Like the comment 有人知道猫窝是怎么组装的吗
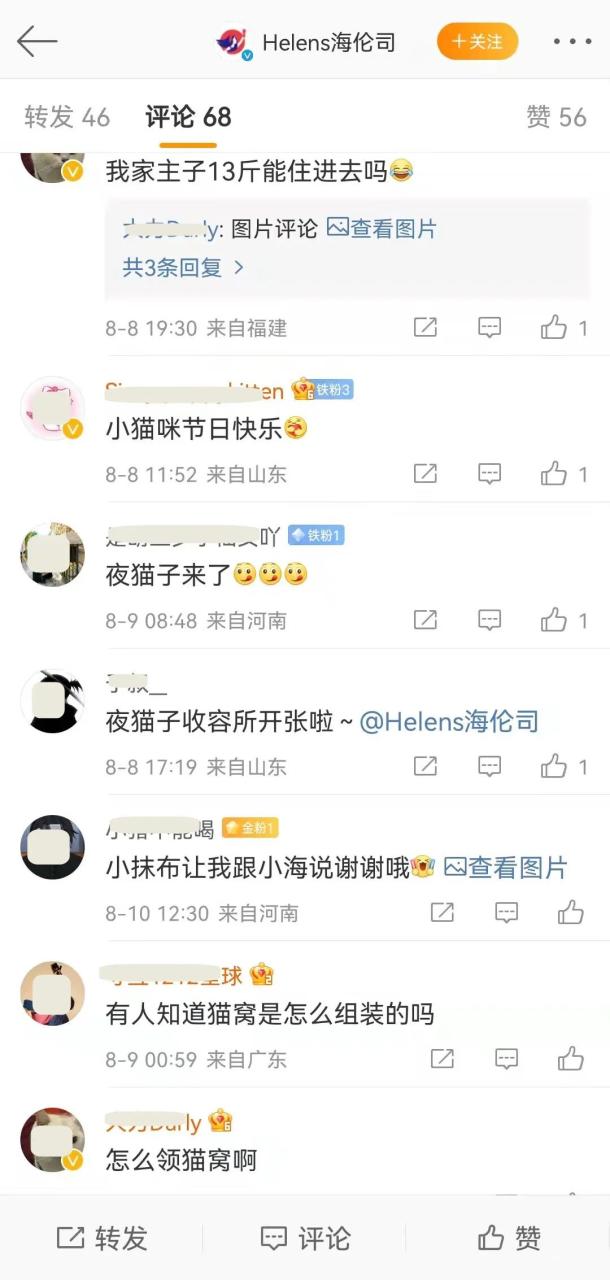This screenshot has height=1280, width=610. (571, 1059)
